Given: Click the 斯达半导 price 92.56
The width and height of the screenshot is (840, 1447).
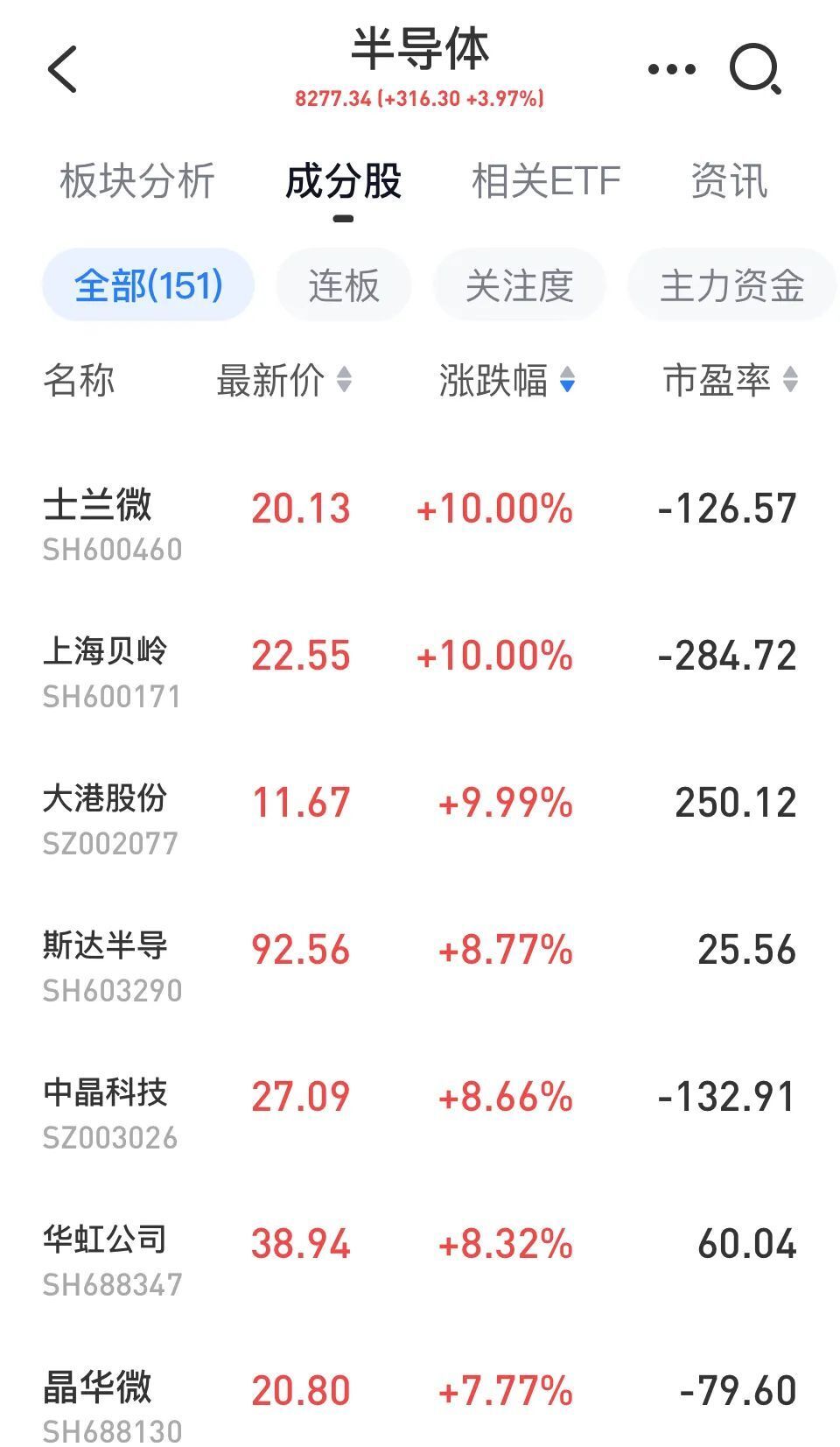Looking at the screenshot, I should [299, 948].
